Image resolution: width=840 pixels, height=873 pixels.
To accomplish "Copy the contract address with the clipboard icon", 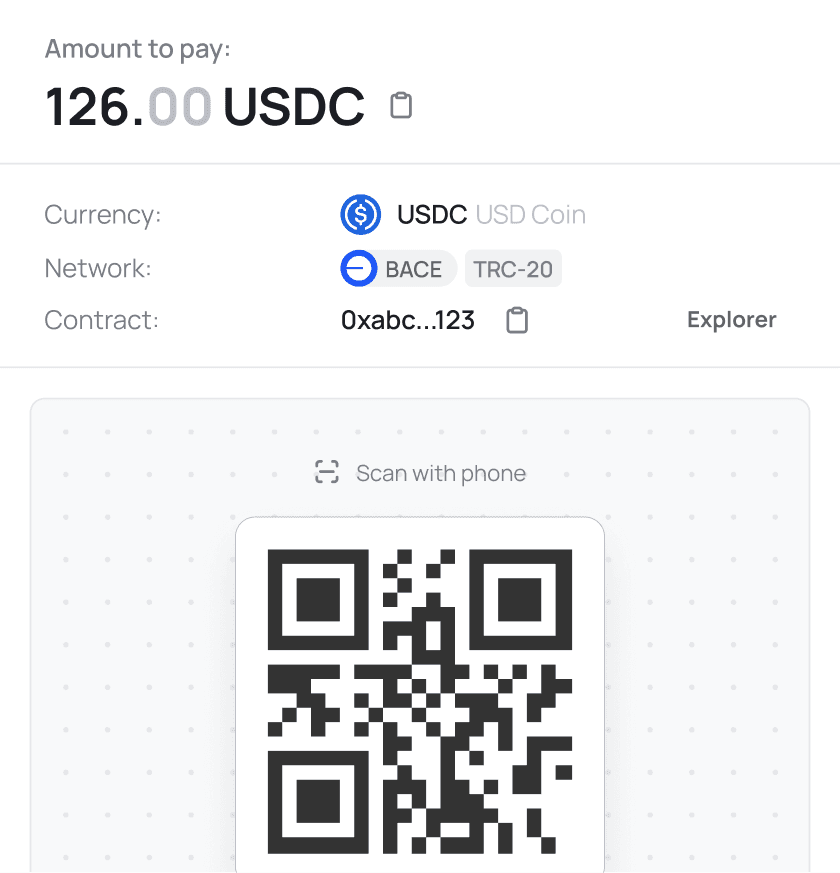I will point(517,320).
